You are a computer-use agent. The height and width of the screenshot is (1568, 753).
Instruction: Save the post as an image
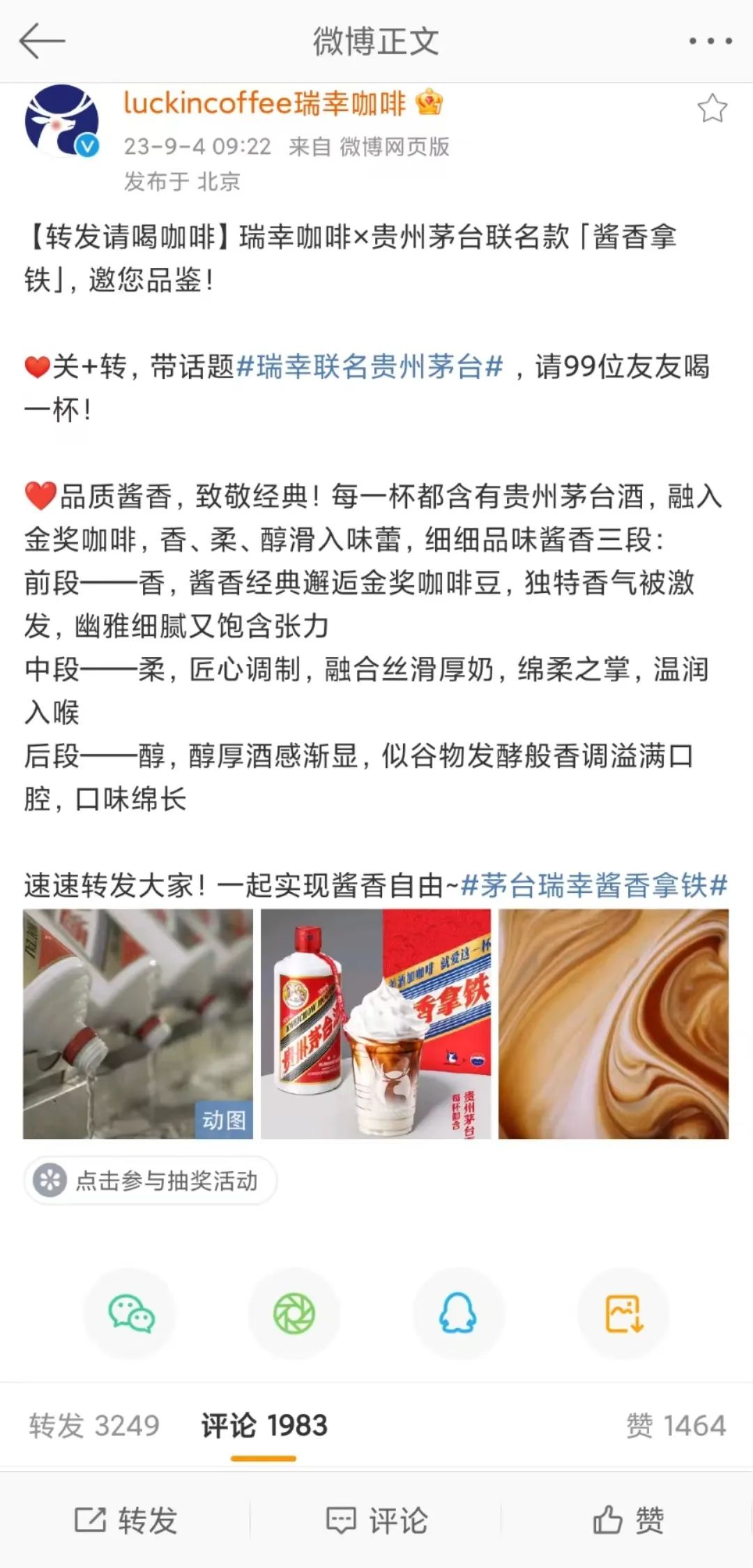click(x=623, y=1314)
